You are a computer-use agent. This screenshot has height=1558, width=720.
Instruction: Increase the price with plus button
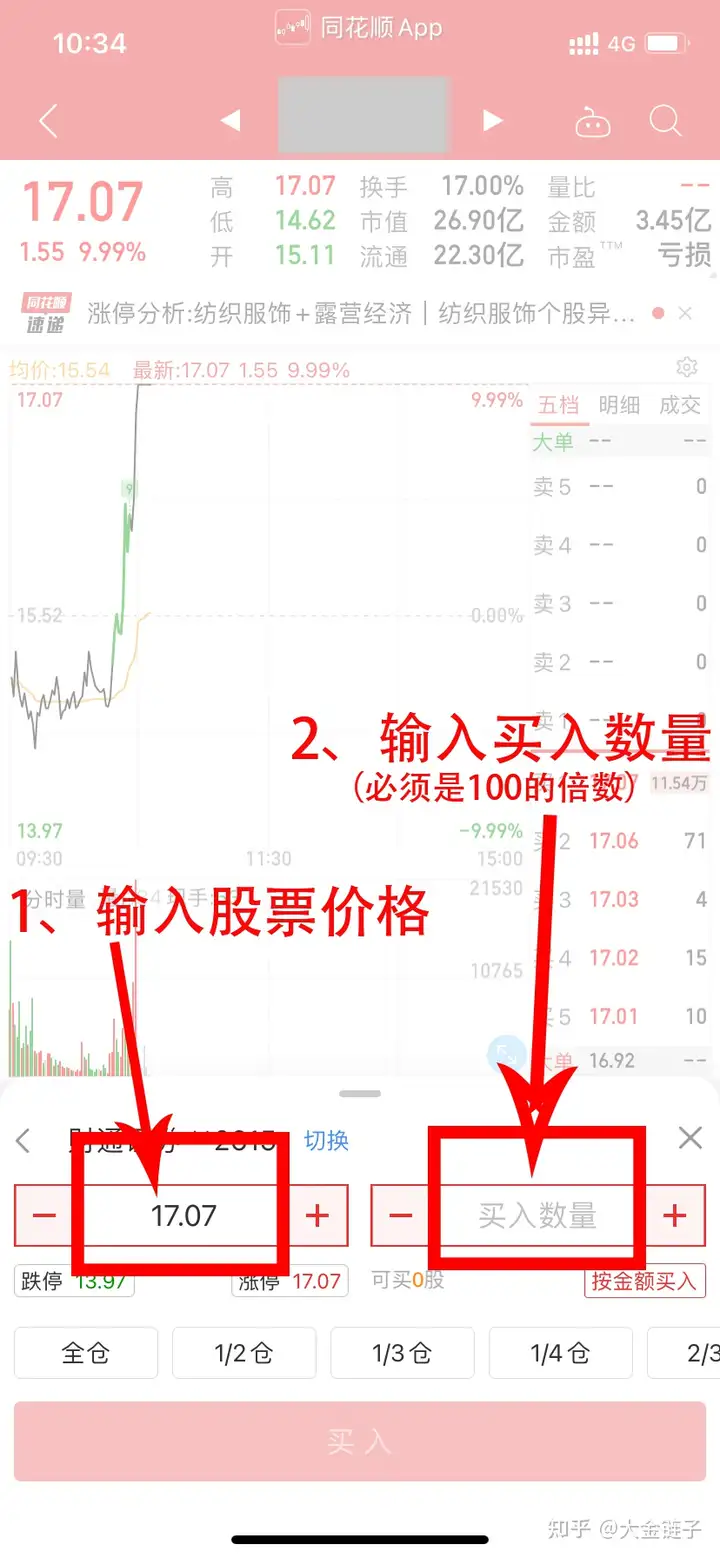coord(317,1215)
